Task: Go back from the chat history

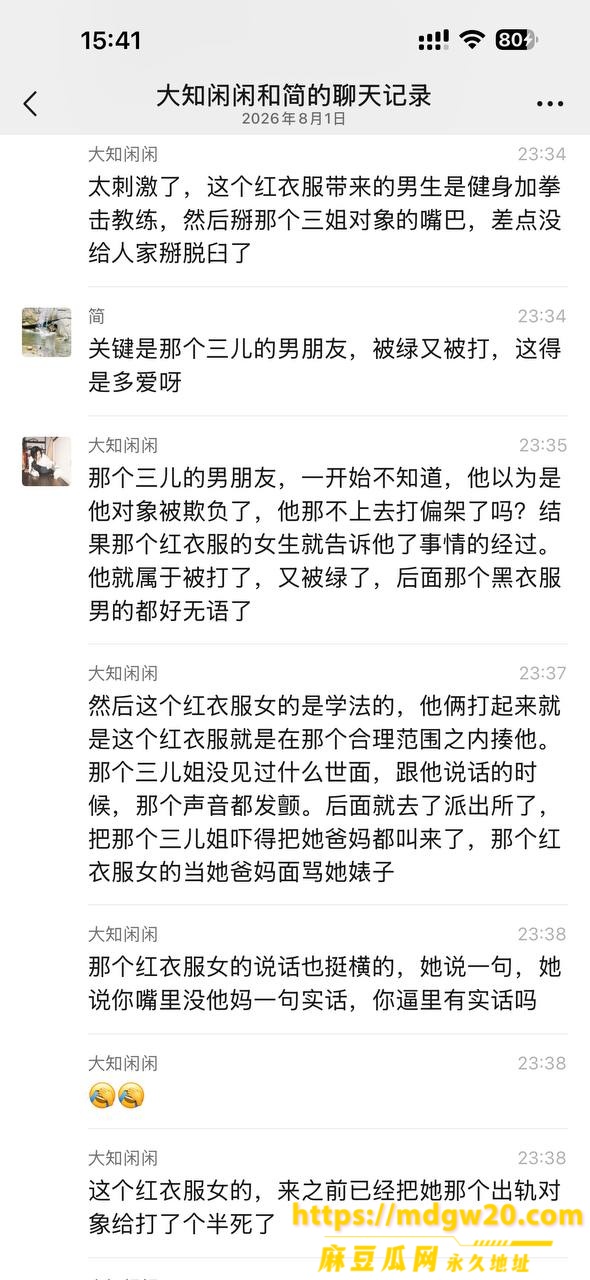Action: (30, 103)
